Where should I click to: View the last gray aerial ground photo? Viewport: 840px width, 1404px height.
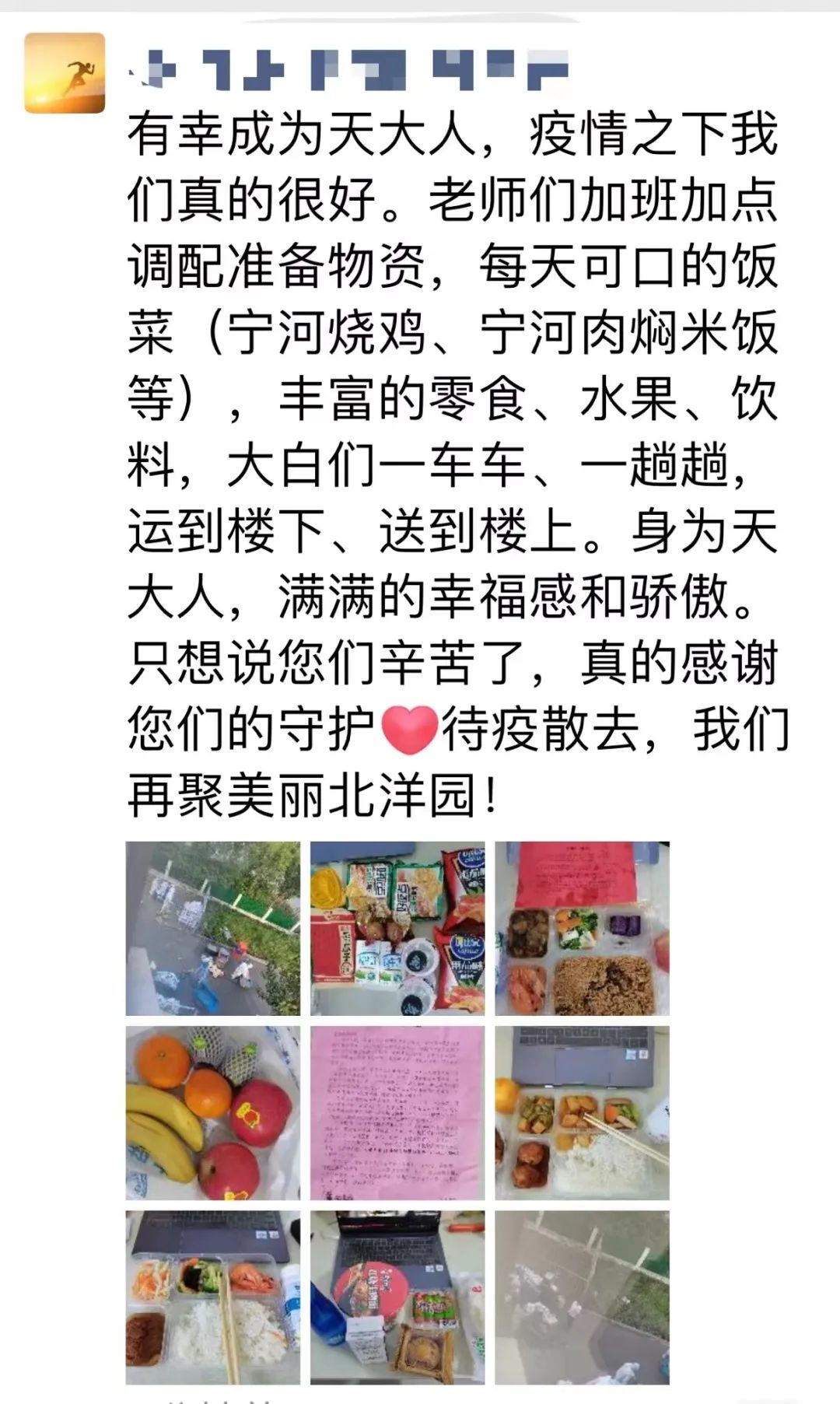[582, 1297]
